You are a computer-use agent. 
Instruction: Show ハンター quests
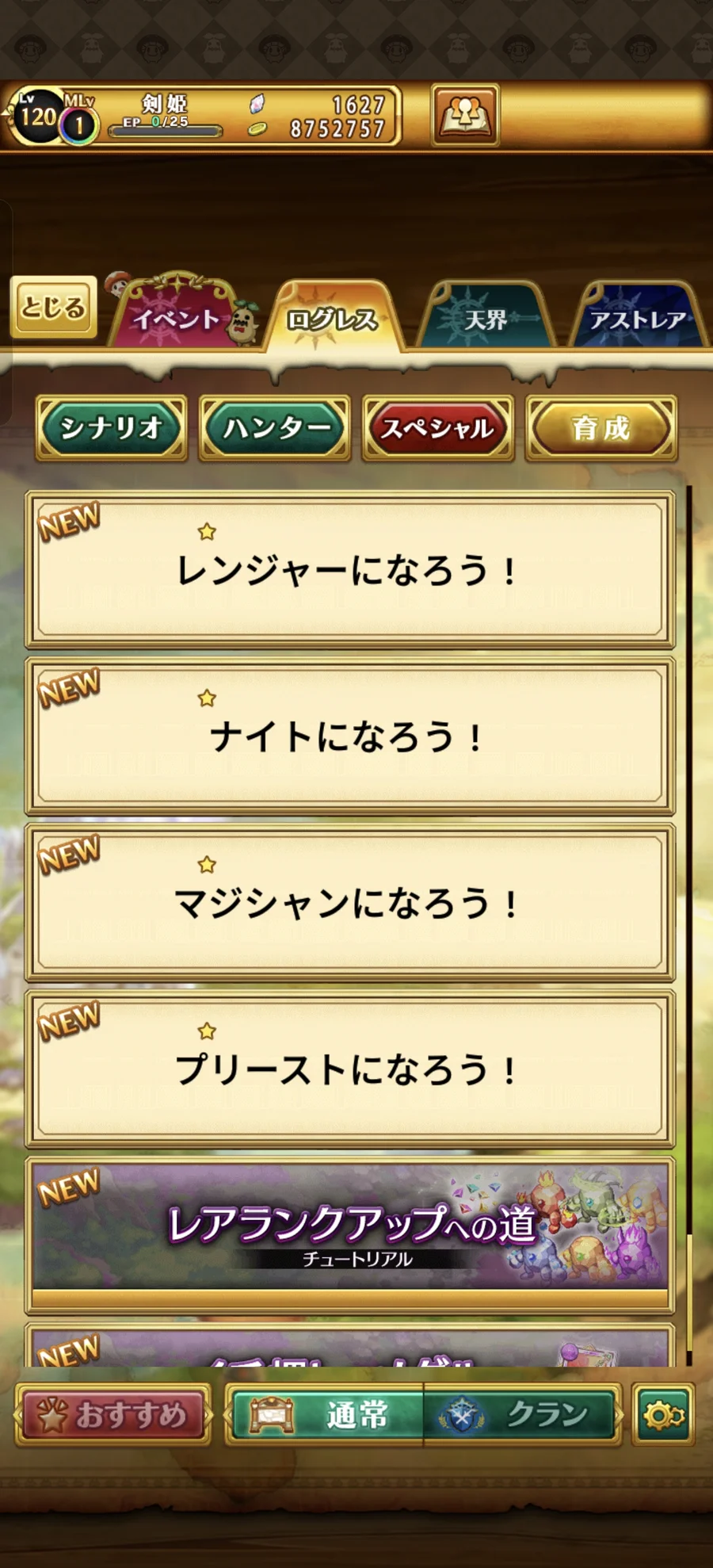275,428
